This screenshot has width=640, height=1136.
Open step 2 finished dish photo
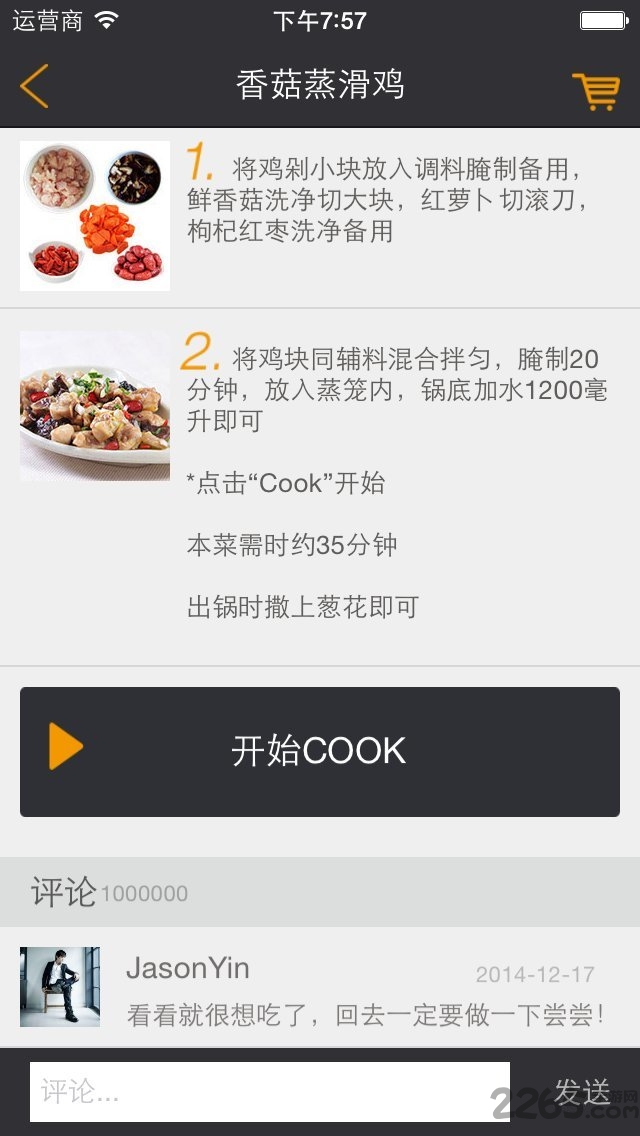pyautogui.click(x=95, y=406)
